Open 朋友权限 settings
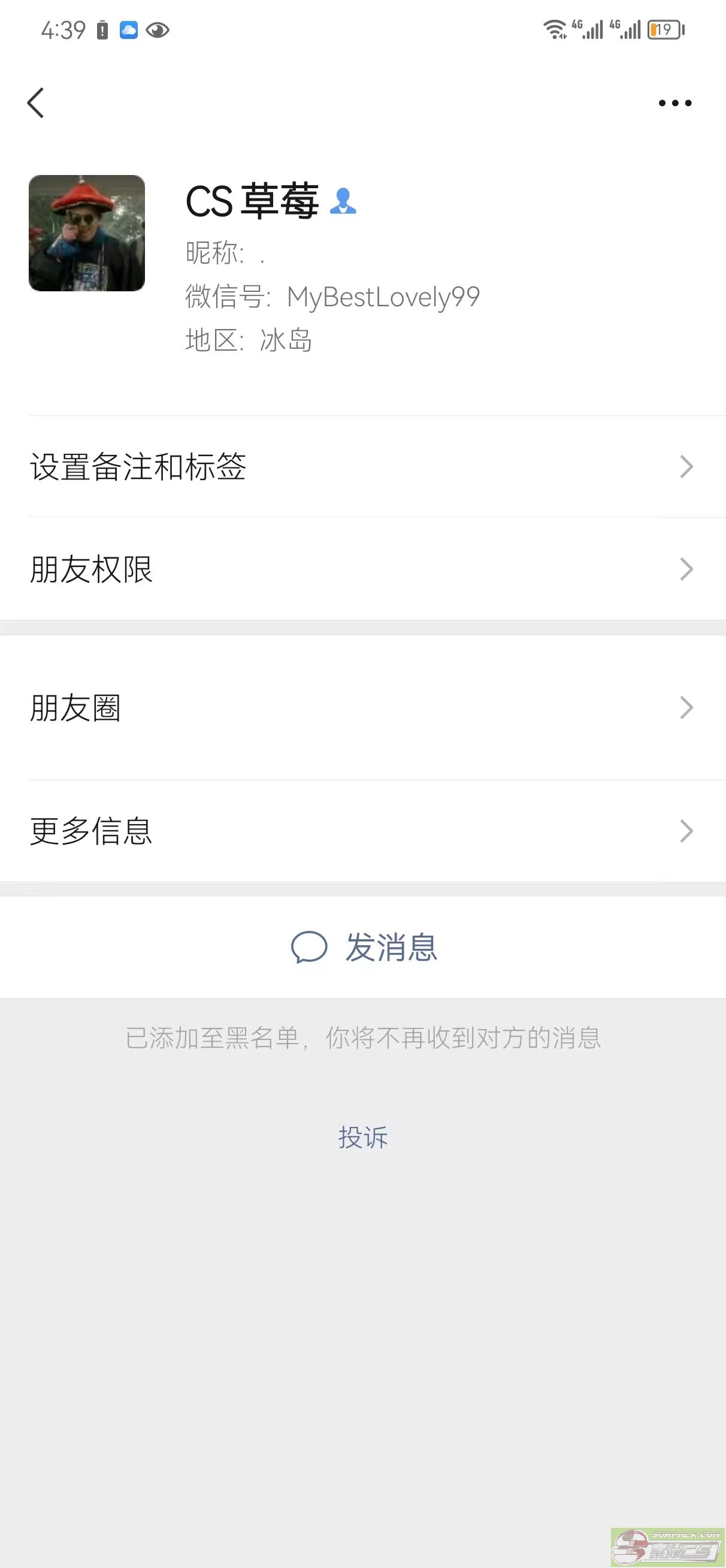 pyautogui.click(x=362, y=569)
